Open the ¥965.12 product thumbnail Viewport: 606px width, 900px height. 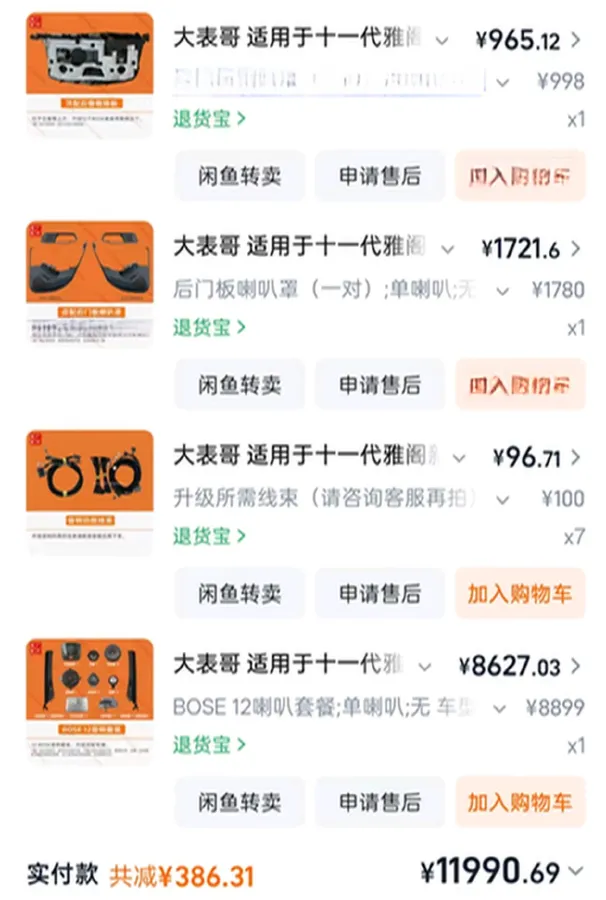point(89,75)
